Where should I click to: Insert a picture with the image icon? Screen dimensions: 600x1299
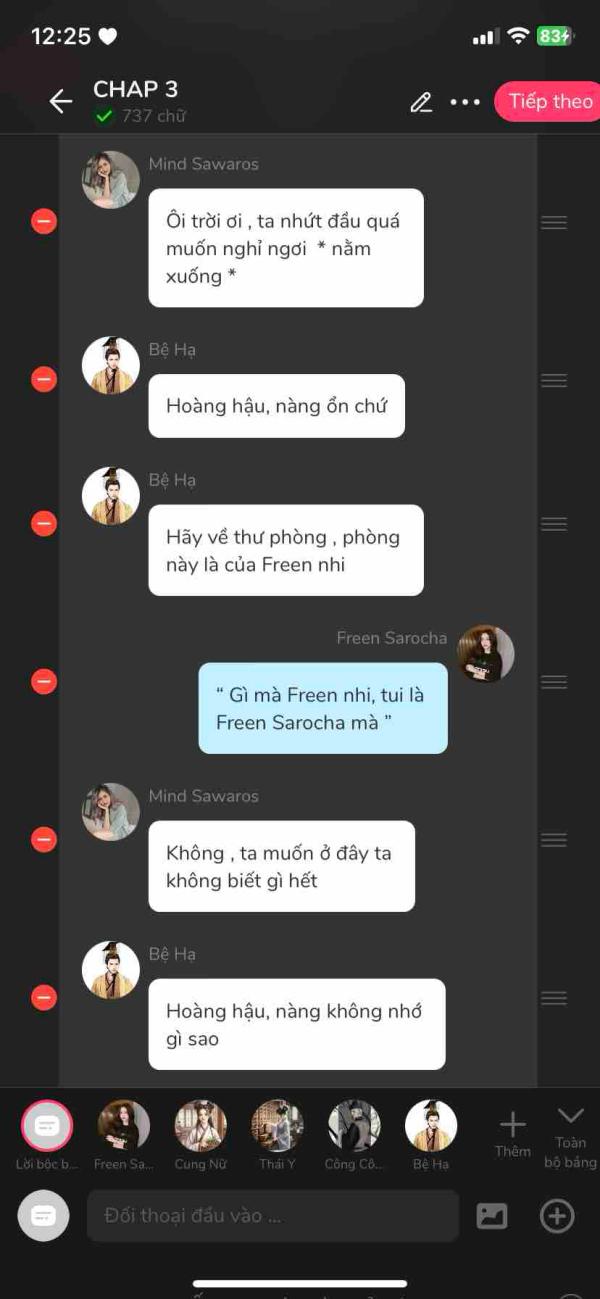(491, 1216)
